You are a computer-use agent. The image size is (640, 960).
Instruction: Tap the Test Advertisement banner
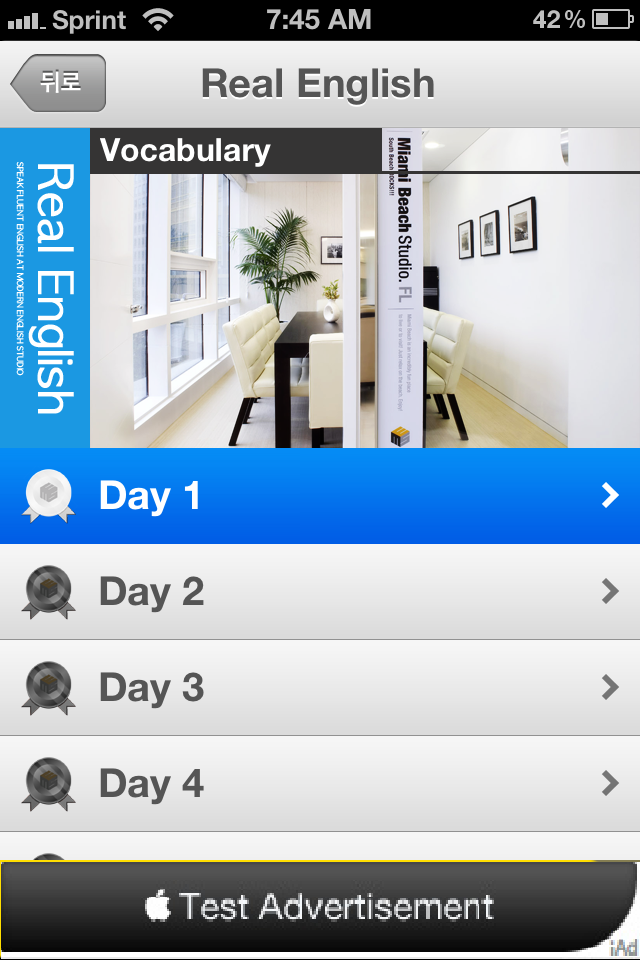point(320,907)
